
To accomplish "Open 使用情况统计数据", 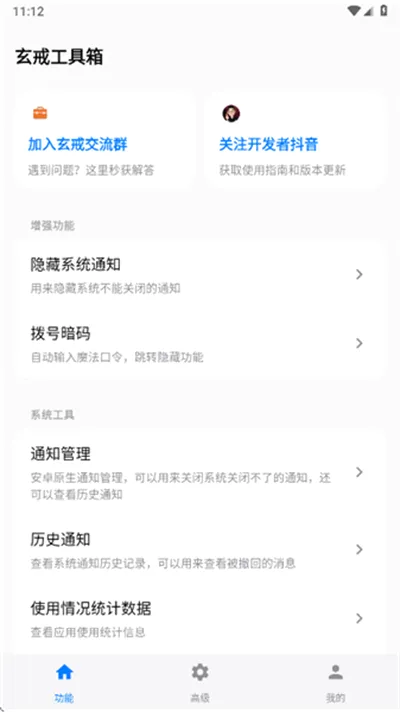I will coord(200,618).
